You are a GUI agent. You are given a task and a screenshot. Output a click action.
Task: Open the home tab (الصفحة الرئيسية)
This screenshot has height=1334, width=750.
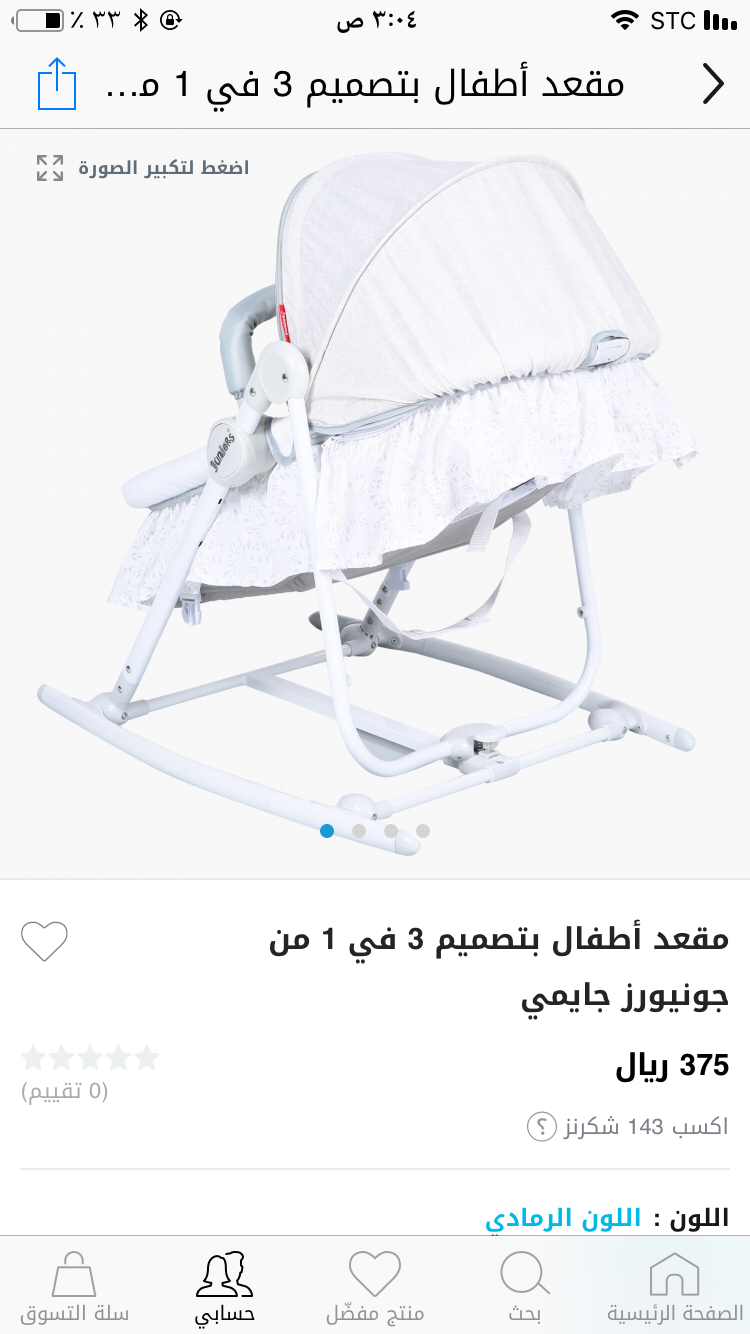(x=675, y=1286)
